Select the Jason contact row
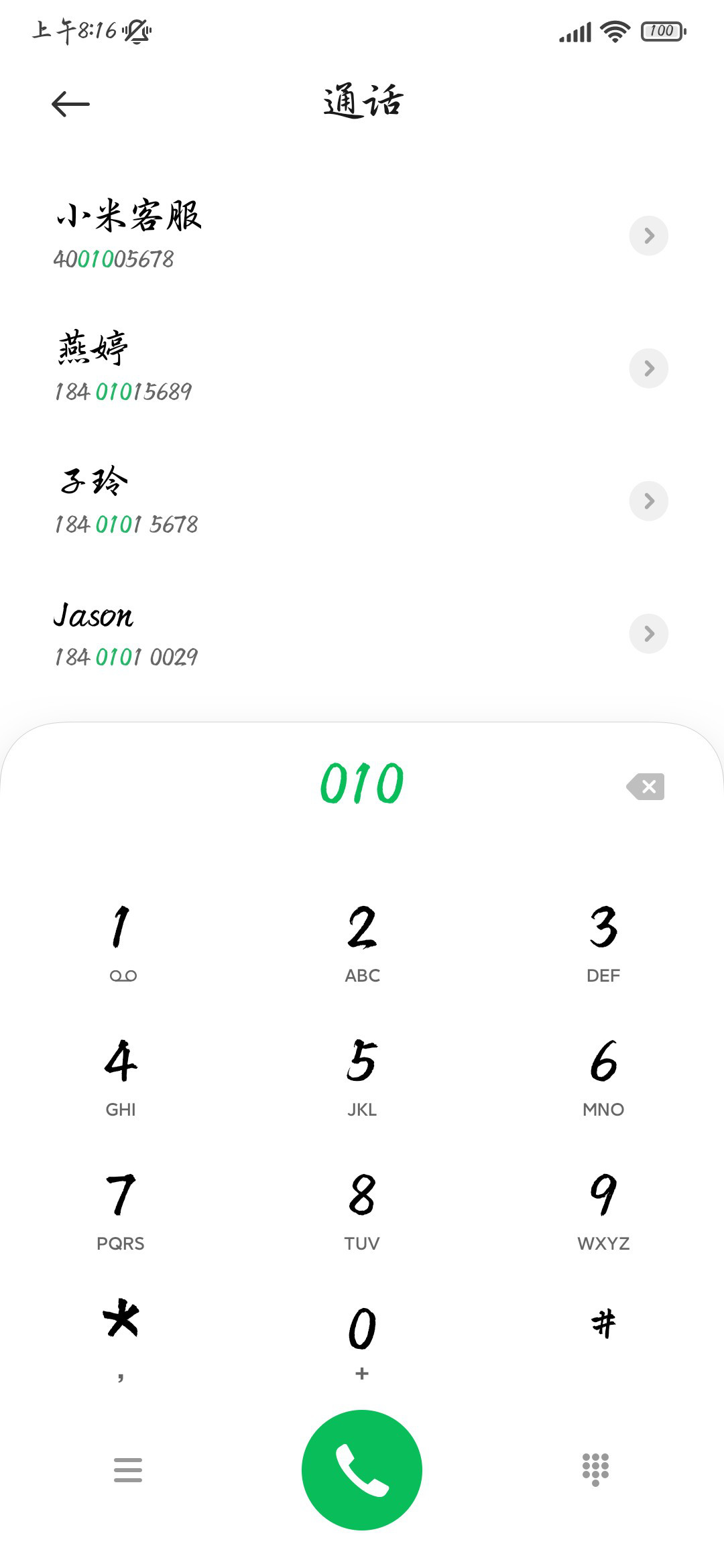The image size is (724, 1568). tap(302, 634)
